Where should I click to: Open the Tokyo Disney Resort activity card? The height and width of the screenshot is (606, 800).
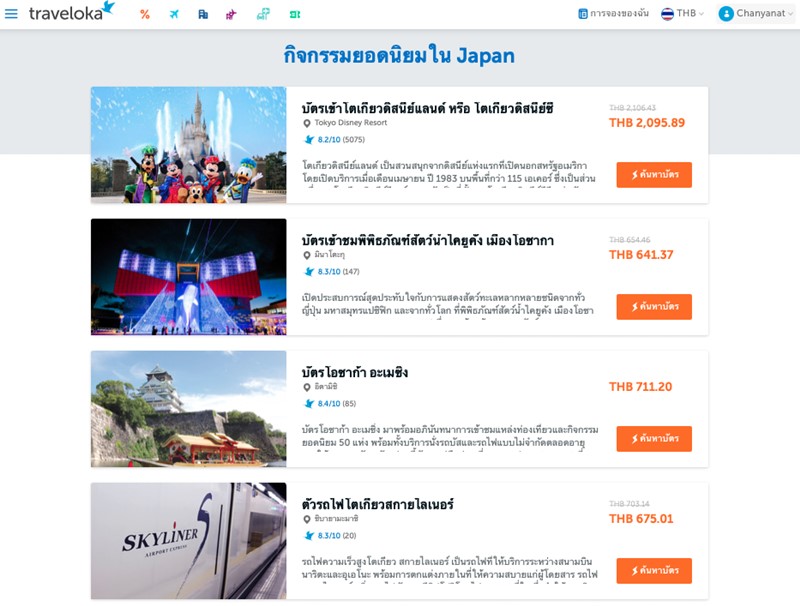point(428,108)
